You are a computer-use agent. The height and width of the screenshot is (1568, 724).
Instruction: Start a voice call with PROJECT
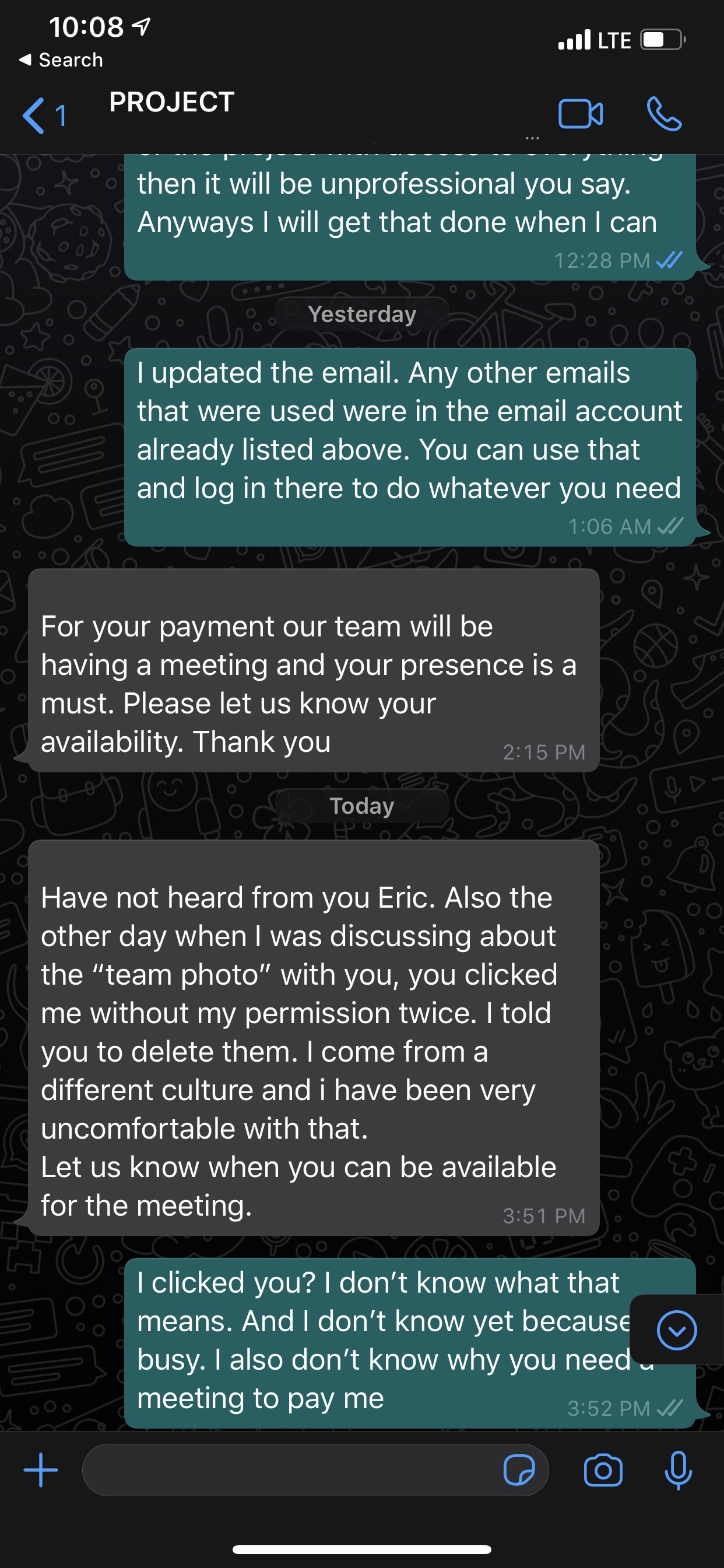(664, 114)
